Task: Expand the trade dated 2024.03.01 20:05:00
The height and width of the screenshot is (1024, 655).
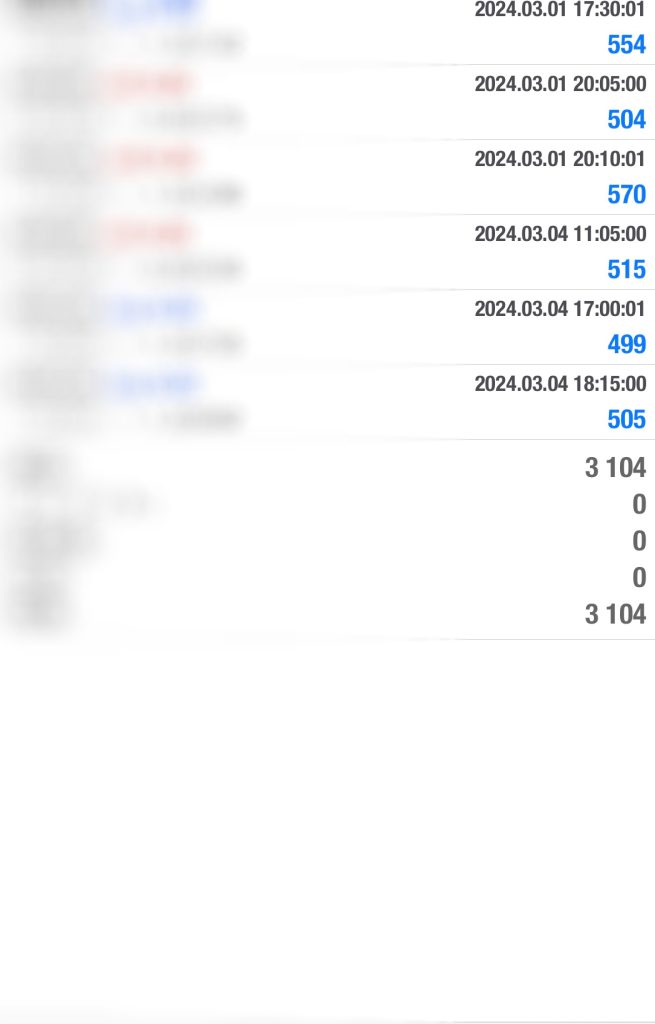Action: tap(327, 102)
